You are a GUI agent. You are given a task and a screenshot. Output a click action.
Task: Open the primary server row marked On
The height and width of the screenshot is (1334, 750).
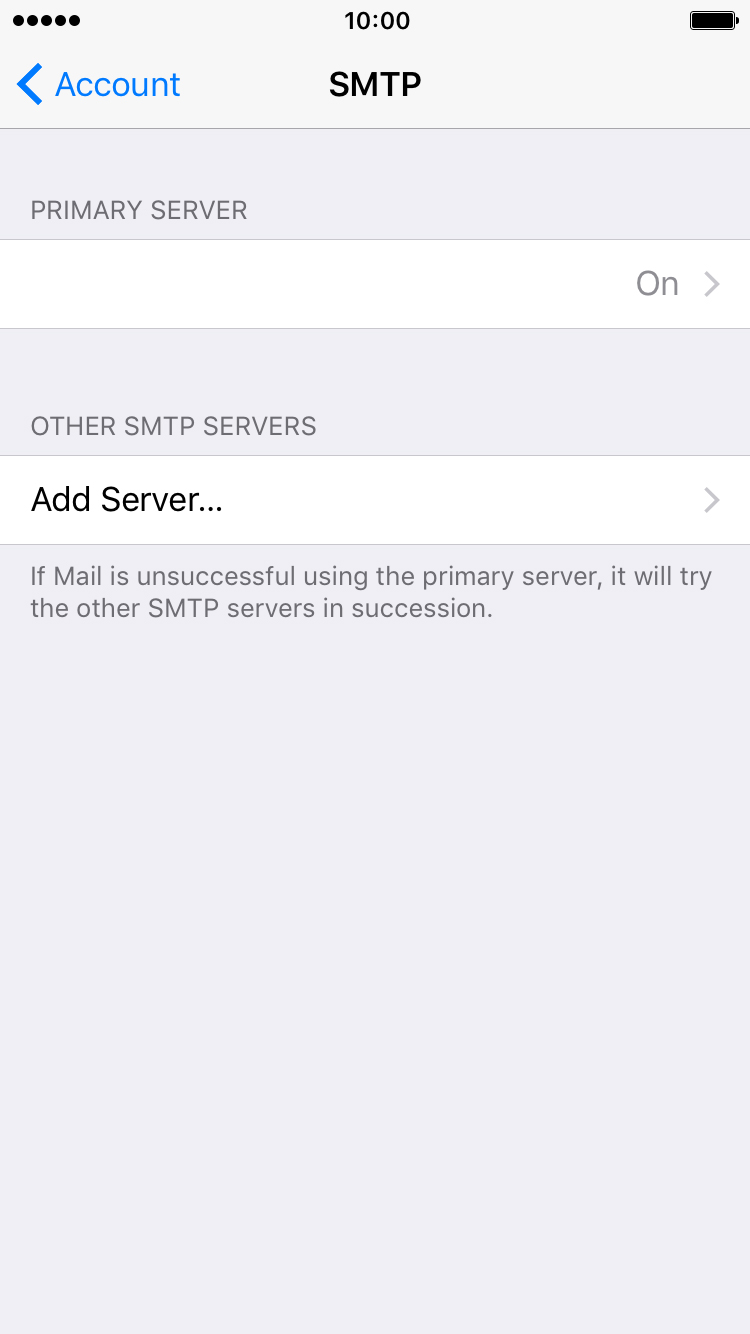point(375,284)
